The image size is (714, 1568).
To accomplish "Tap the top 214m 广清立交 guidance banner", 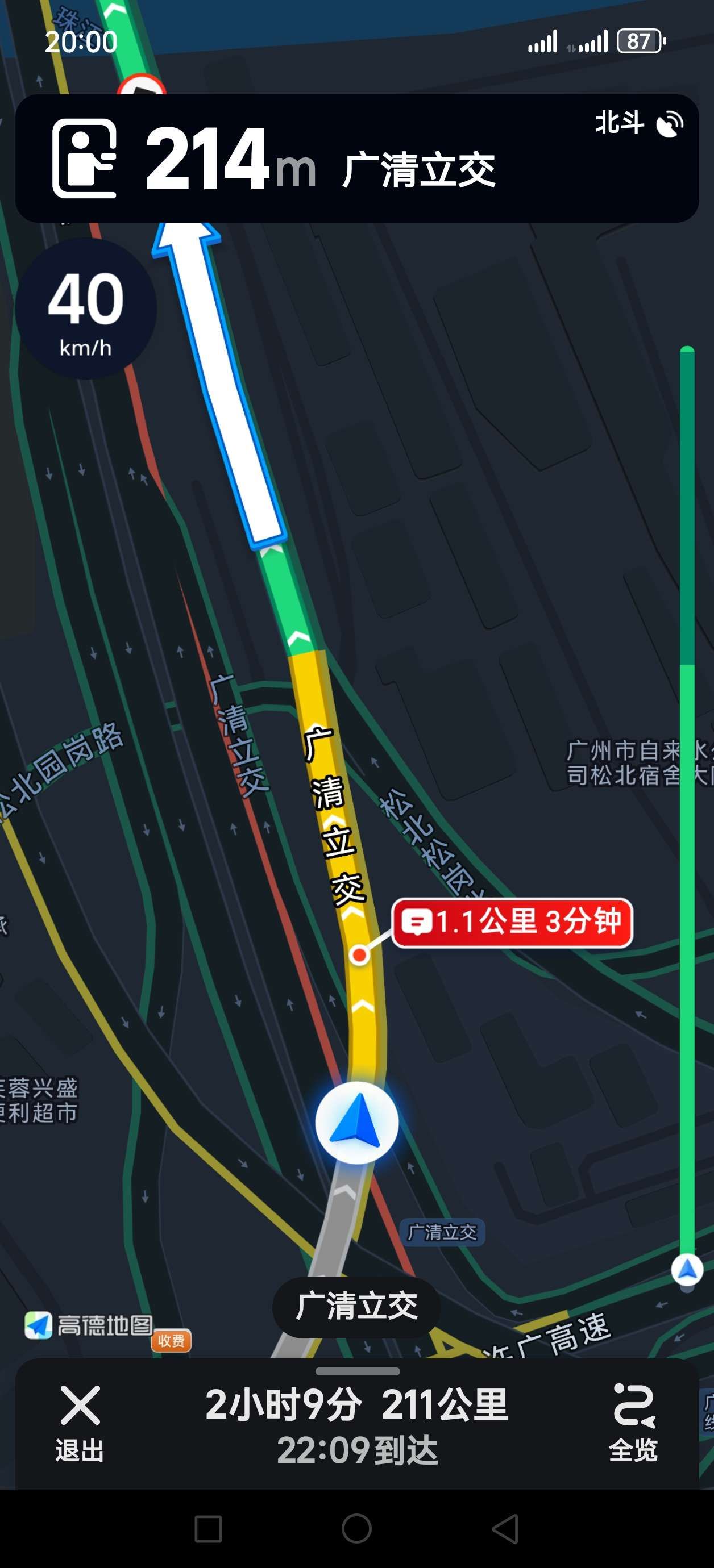I will (x=356, y=159).
